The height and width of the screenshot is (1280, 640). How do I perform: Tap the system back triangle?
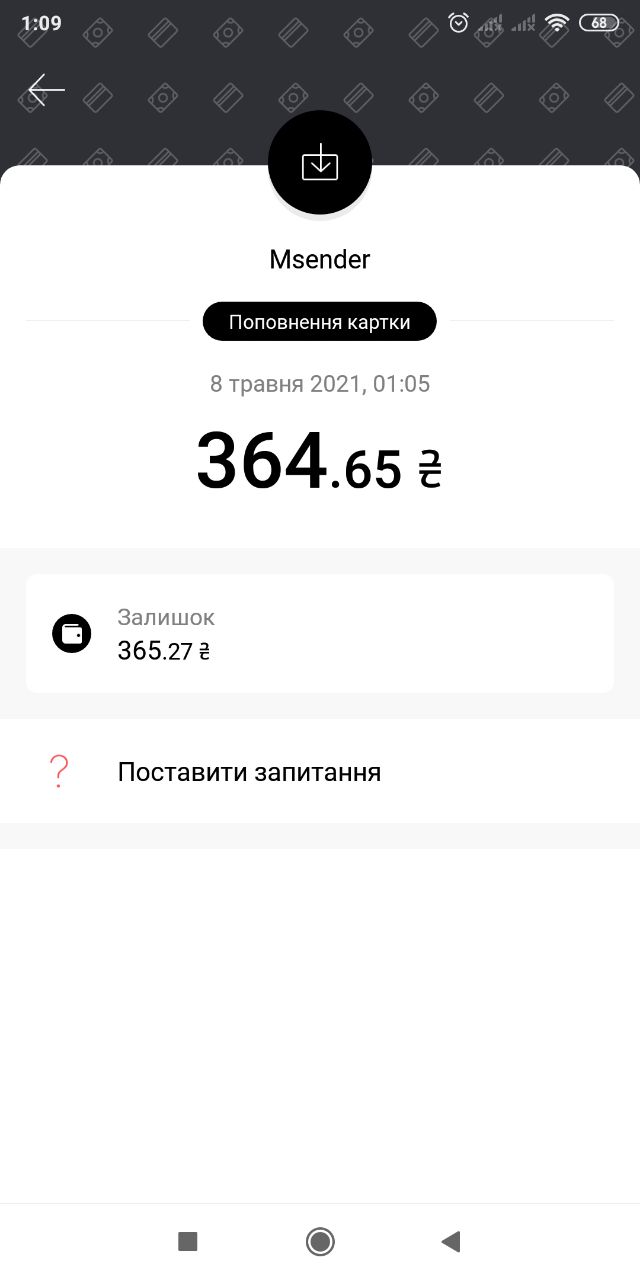point(451,1242)
